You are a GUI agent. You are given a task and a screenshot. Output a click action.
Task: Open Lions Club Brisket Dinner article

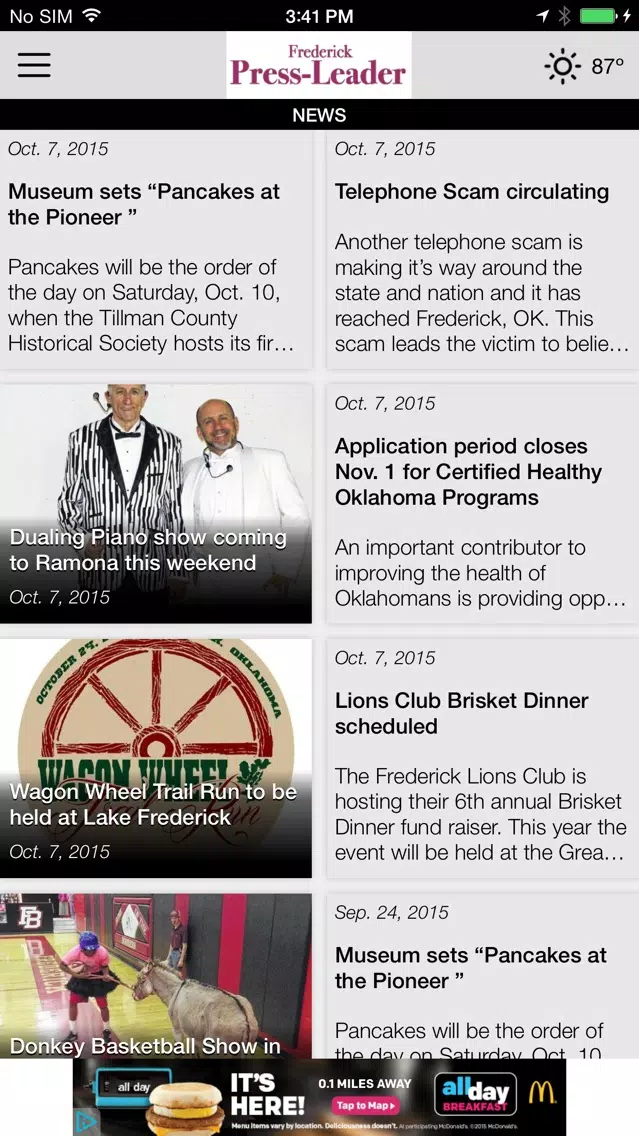(x=483, y=758)
